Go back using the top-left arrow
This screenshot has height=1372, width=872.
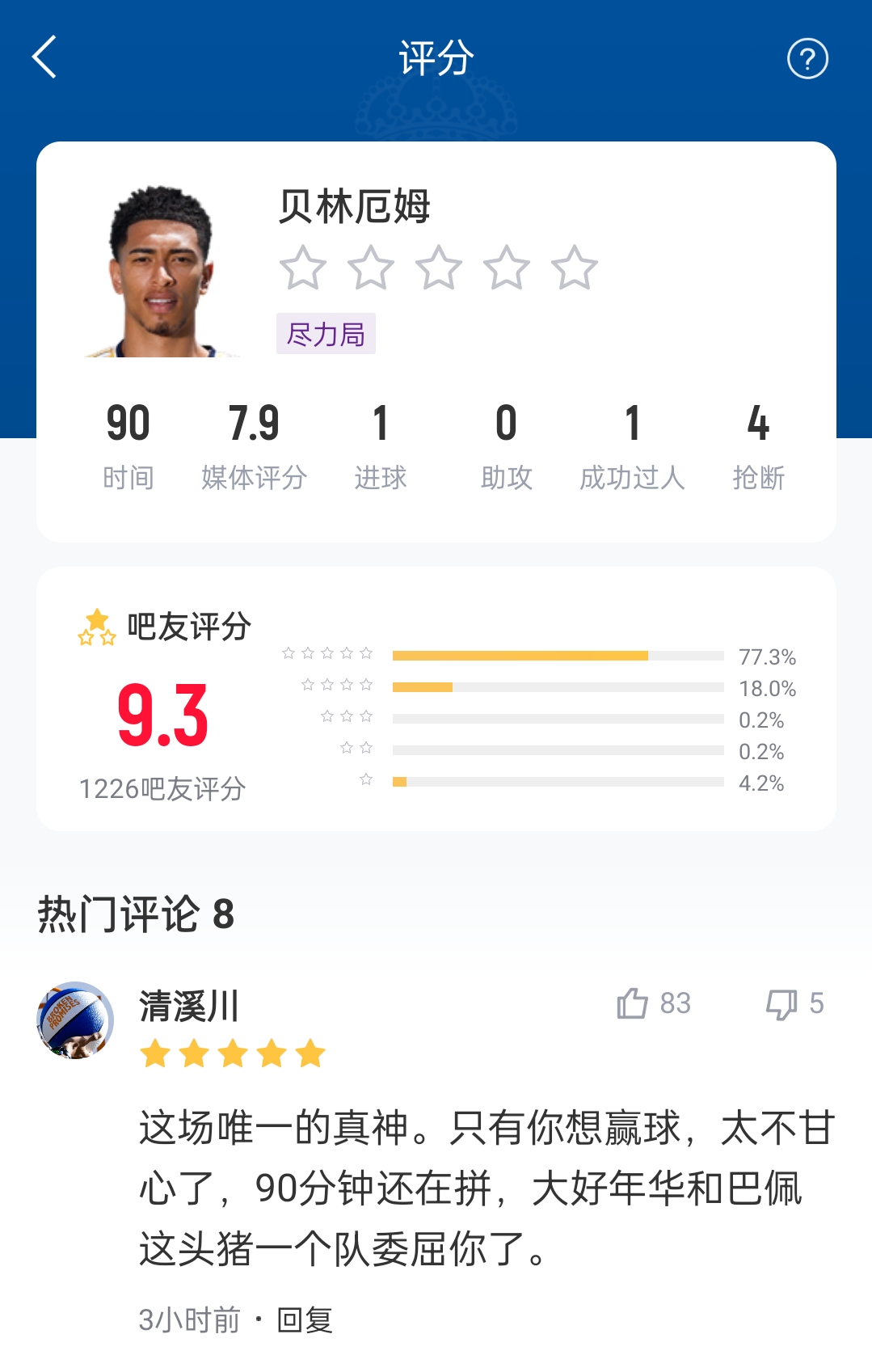point(45,57)
